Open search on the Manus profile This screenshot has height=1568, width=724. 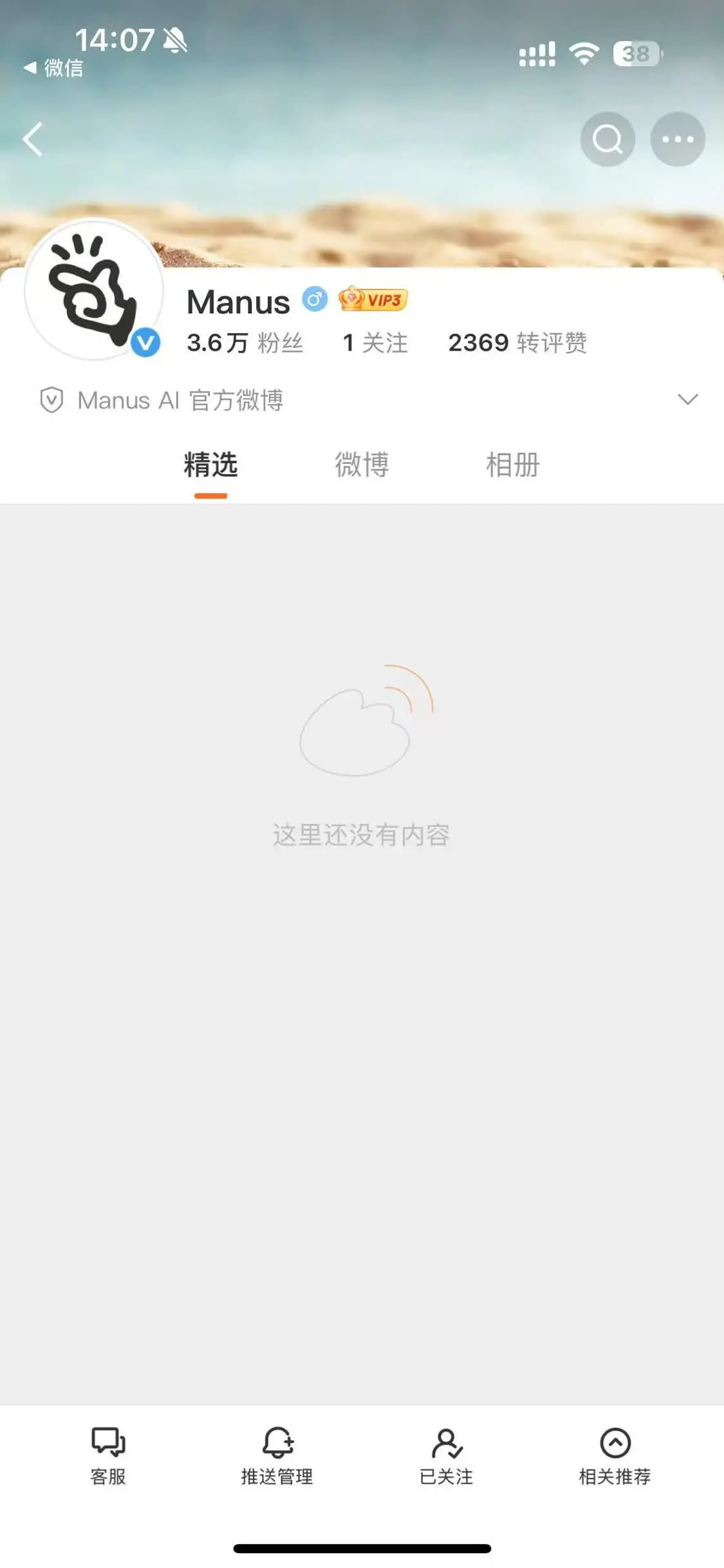608,139
